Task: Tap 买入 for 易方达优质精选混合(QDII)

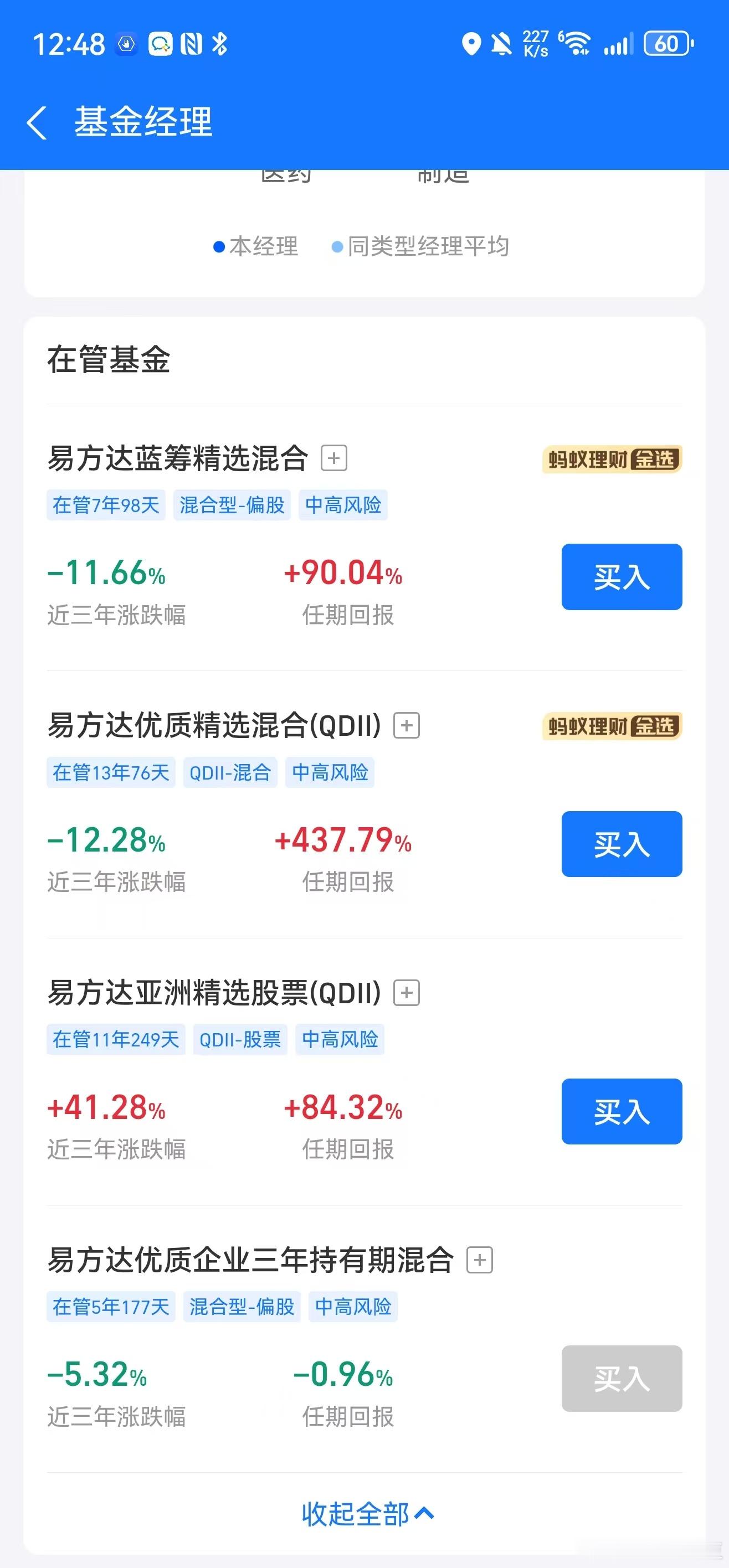Action: [621, 843]
